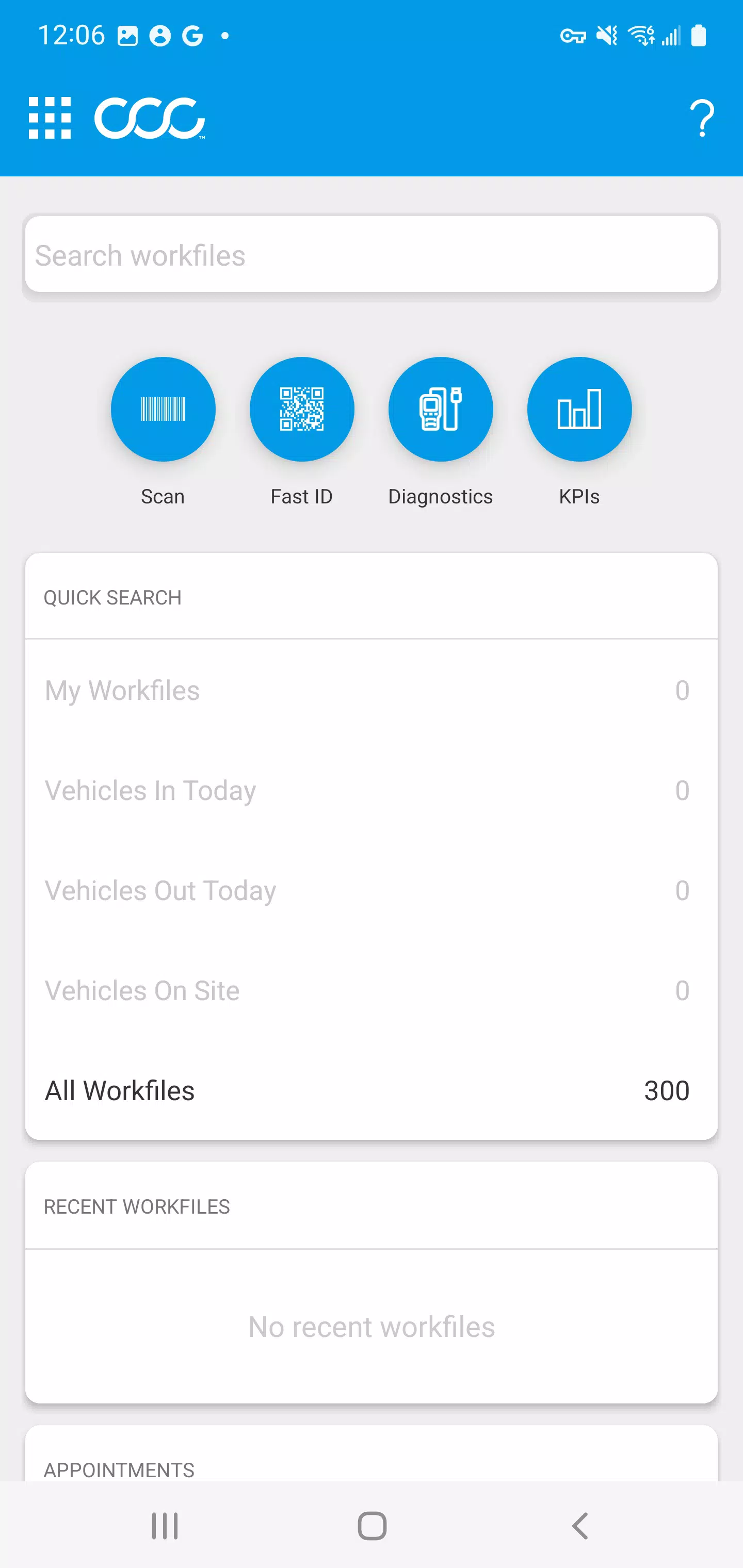Open the Scan barcode tool
Viewport: 743px width, 1568px height.
163,409
